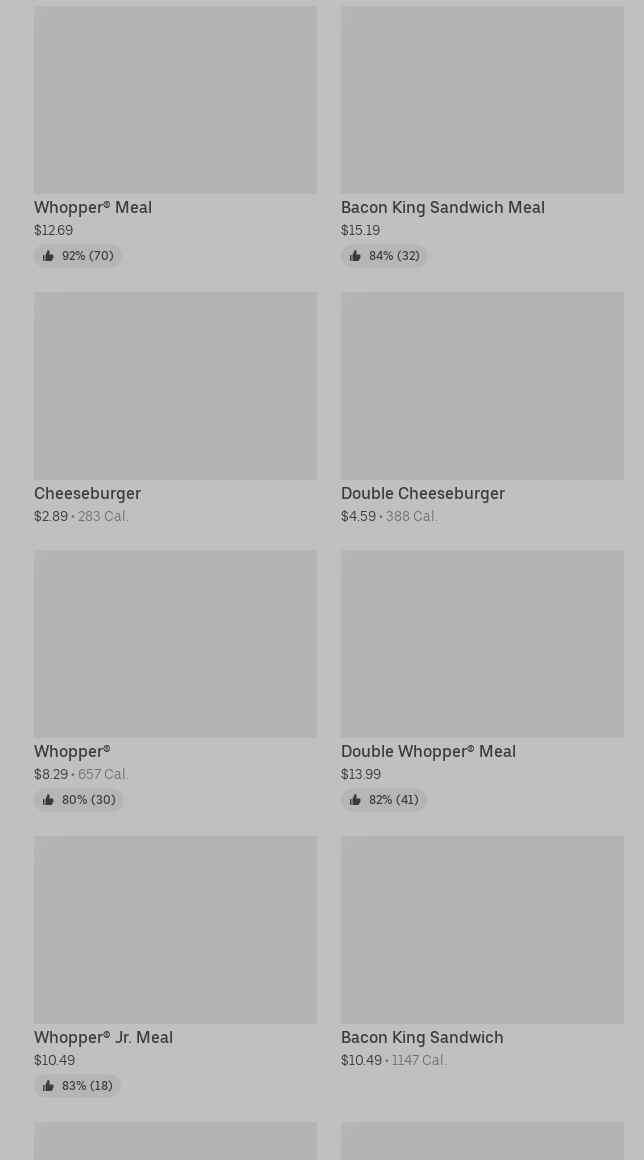644x1160 pixels.
Task: Open the Whopper® Meal item
Action: point(175,136)
